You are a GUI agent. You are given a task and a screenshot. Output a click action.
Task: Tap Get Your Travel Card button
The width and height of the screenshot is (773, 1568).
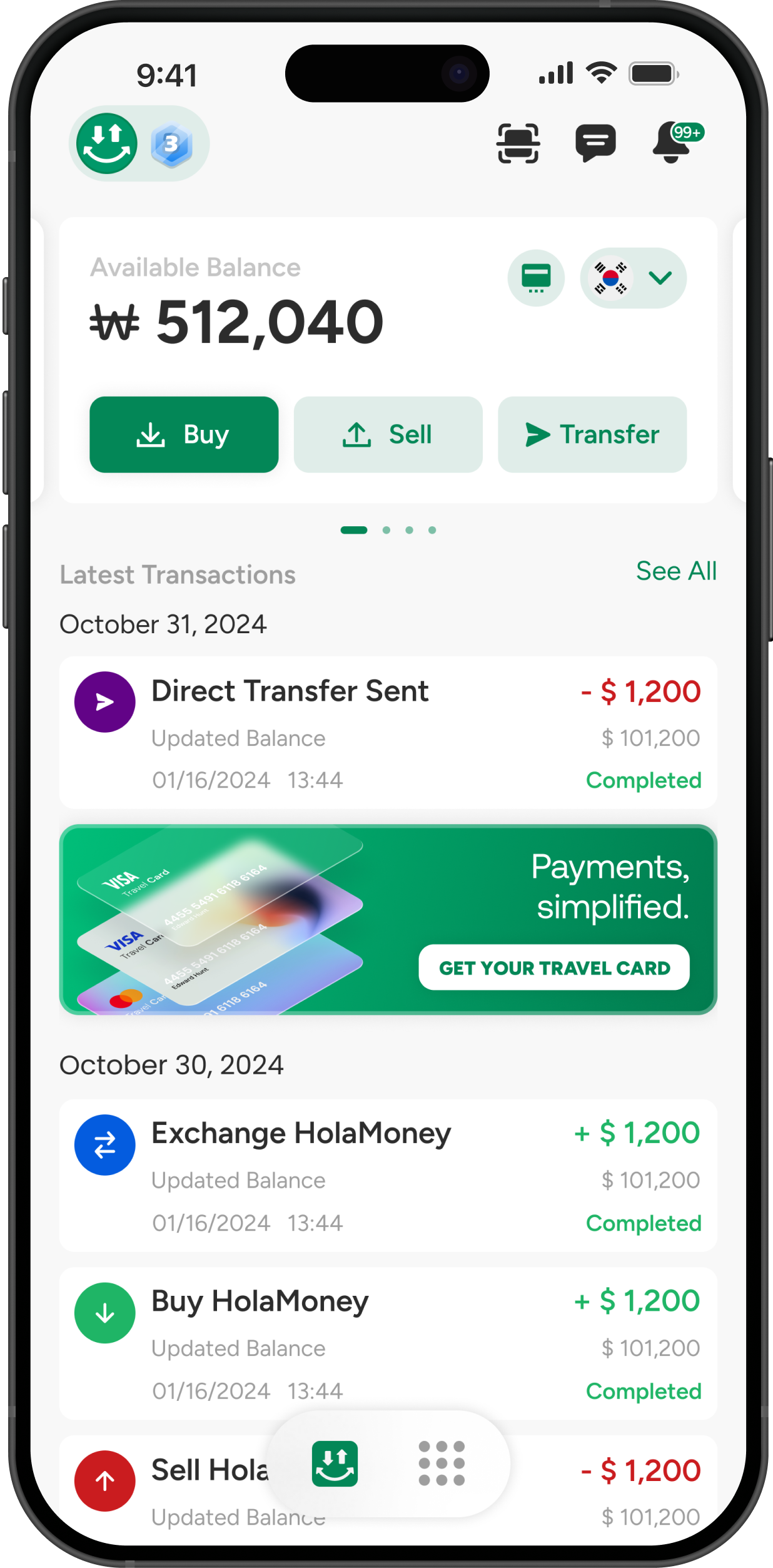[553, 967]
